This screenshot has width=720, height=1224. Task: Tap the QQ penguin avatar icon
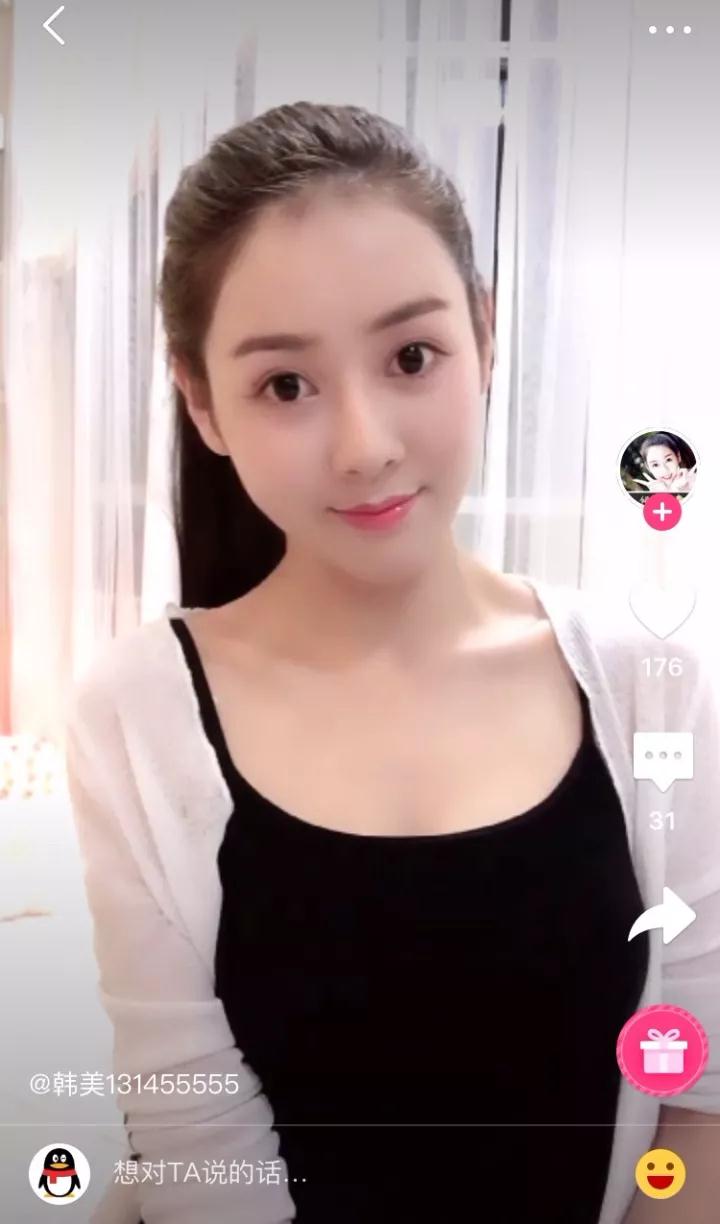[x=60, y=1174]
